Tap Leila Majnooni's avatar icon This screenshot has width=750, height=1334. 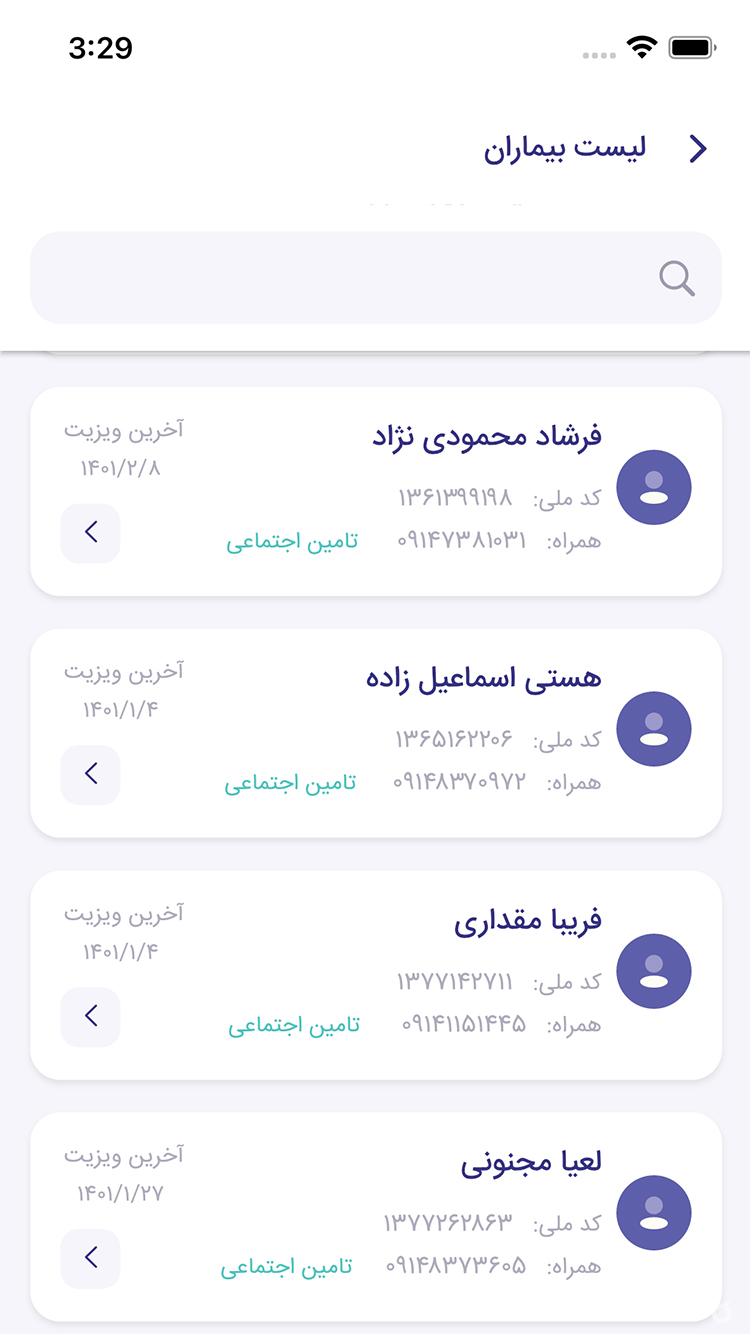click(x=654, y=1213)
